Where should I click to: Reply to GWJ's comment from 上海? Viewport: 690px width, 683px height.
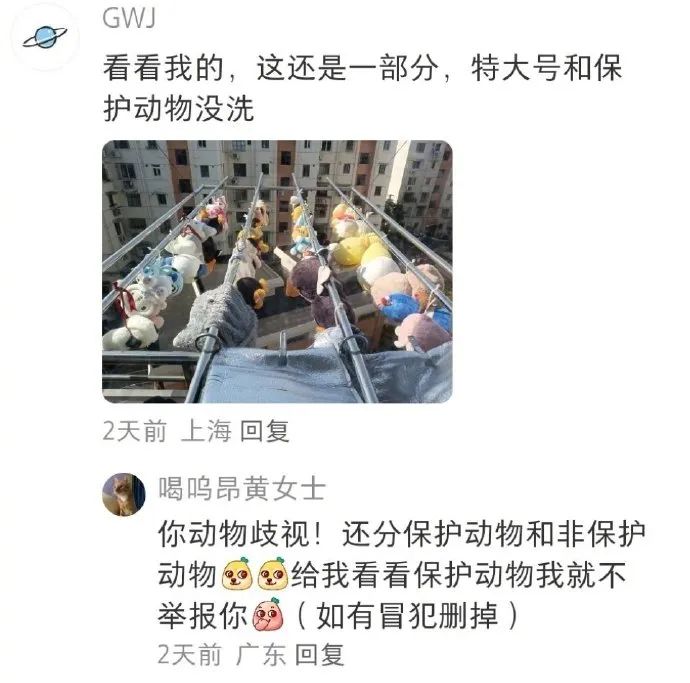coord(265,431)
